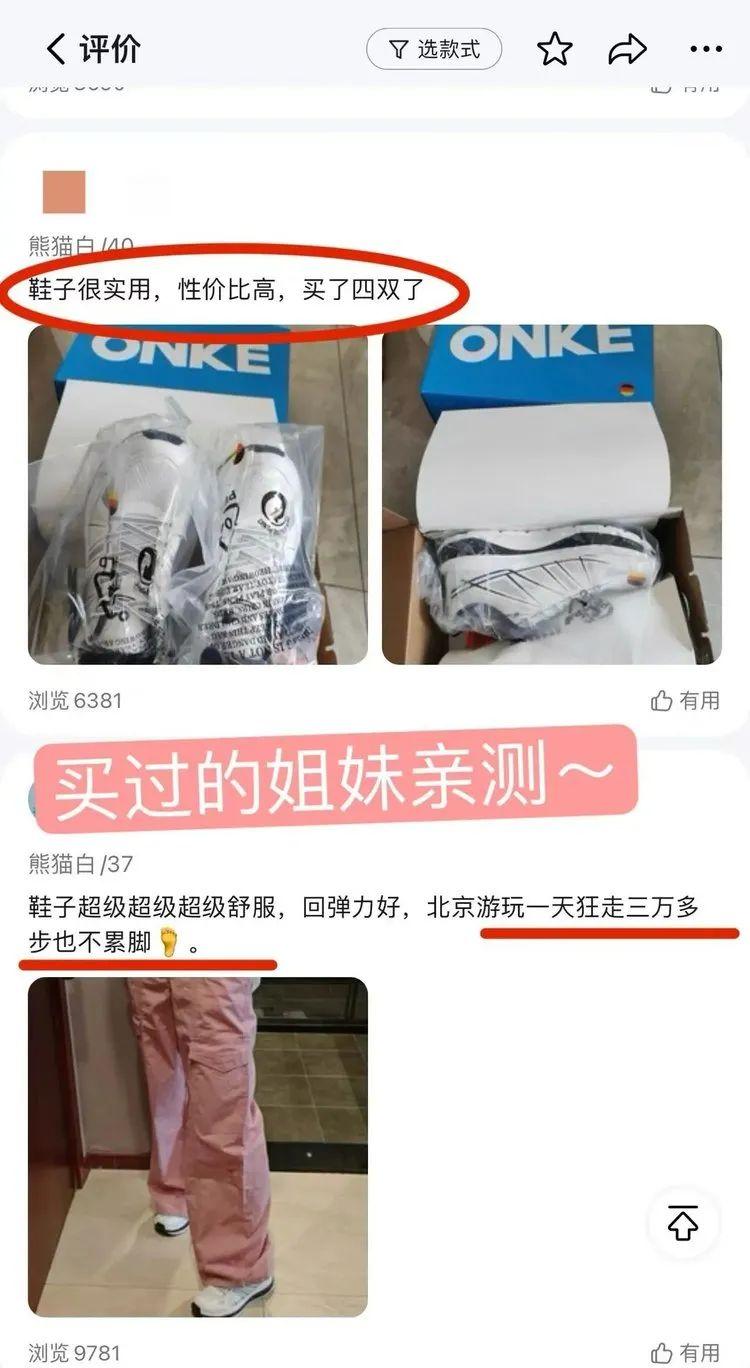The image size is (750, 1368).
Task: Favorite this product with the star icon
Action: pos(555,49)
